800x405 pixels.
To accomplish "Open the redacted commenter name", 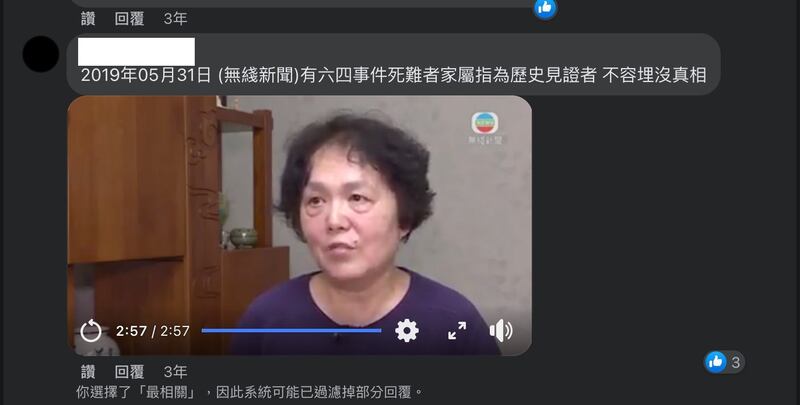I will click(136, 52).
